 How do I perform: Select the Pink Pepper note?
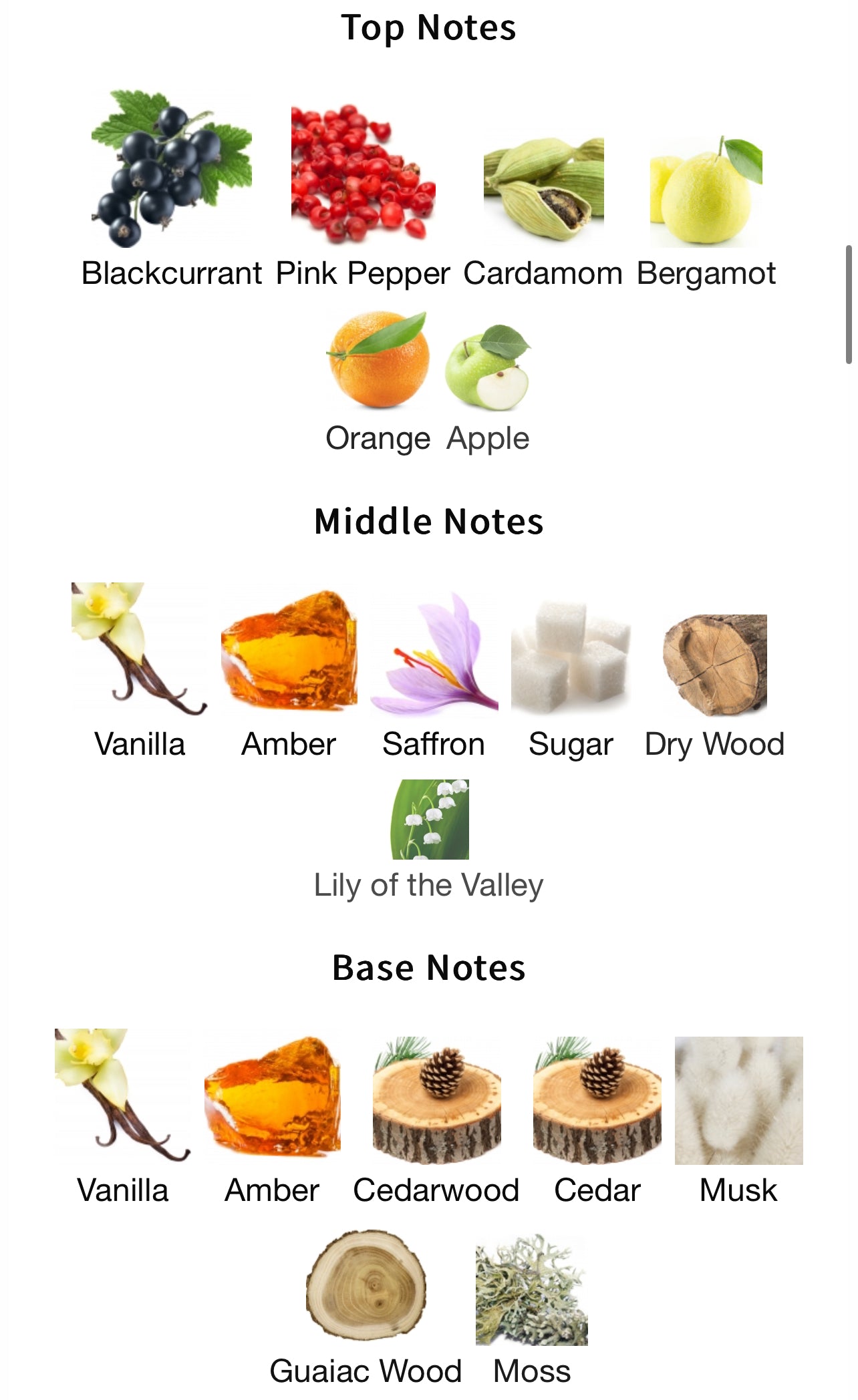pyautogui.click(x=363, y=174)
